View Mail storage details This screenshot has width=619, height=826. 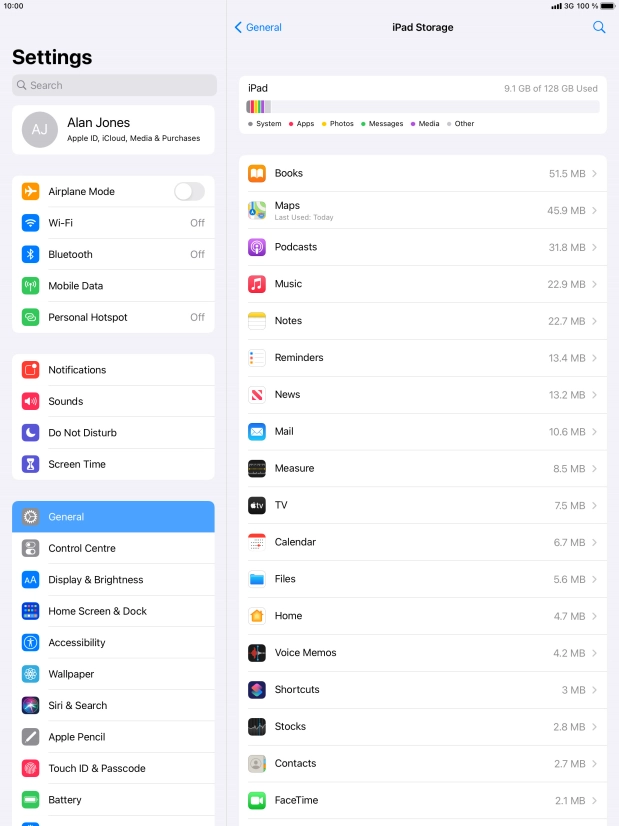click(x=422, y=431)
